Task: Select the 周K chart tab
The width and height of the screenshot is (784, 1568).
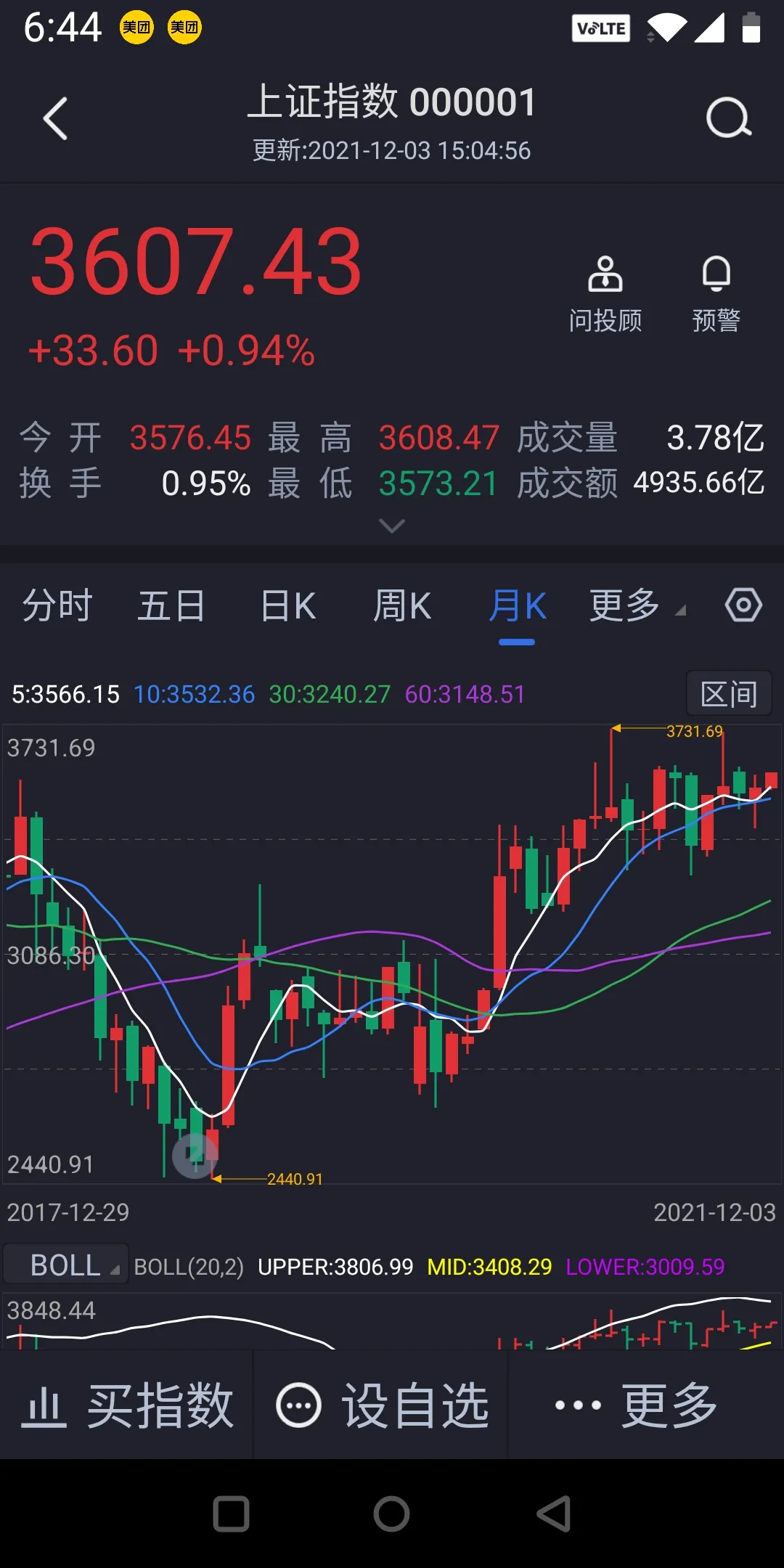Action: pos(402,606)
